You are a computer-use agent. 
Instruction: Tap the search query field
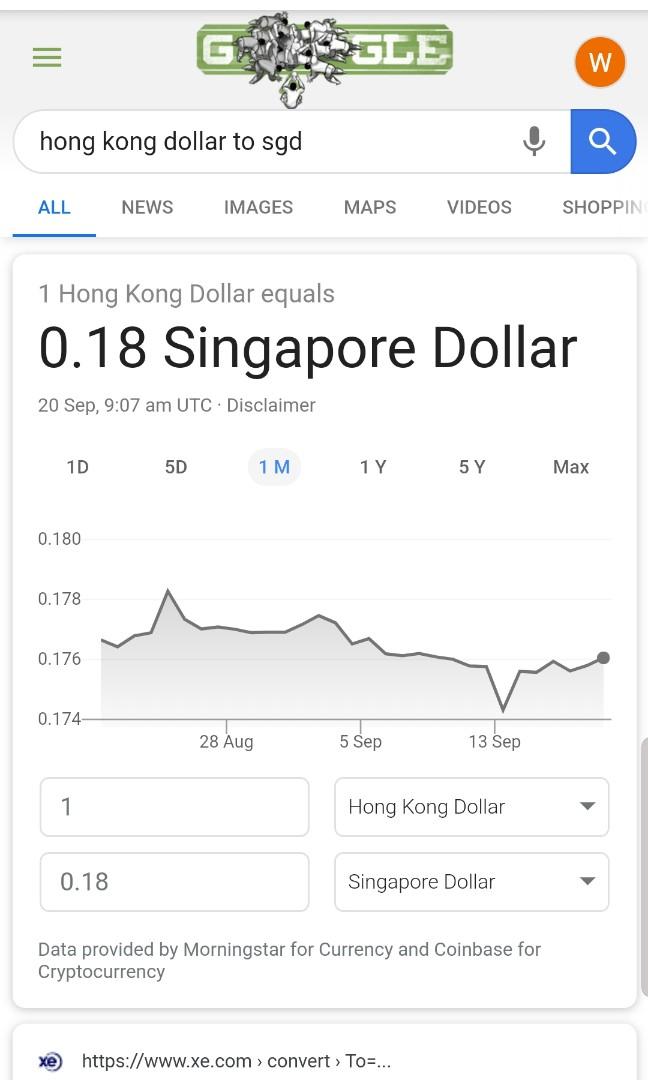click(x=270, y=142)
